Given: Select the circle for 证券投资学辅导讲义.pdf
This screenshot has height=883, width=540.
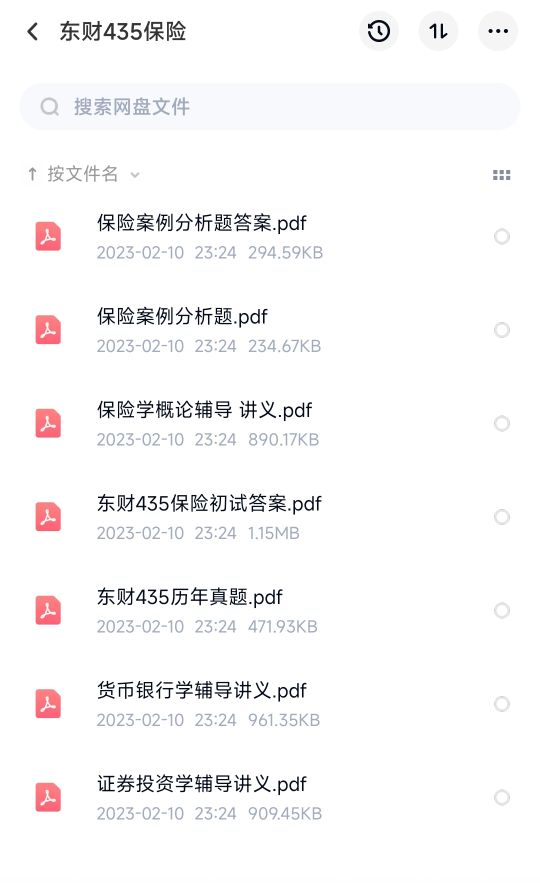Looking at the screenshot, I should (502, 797).
